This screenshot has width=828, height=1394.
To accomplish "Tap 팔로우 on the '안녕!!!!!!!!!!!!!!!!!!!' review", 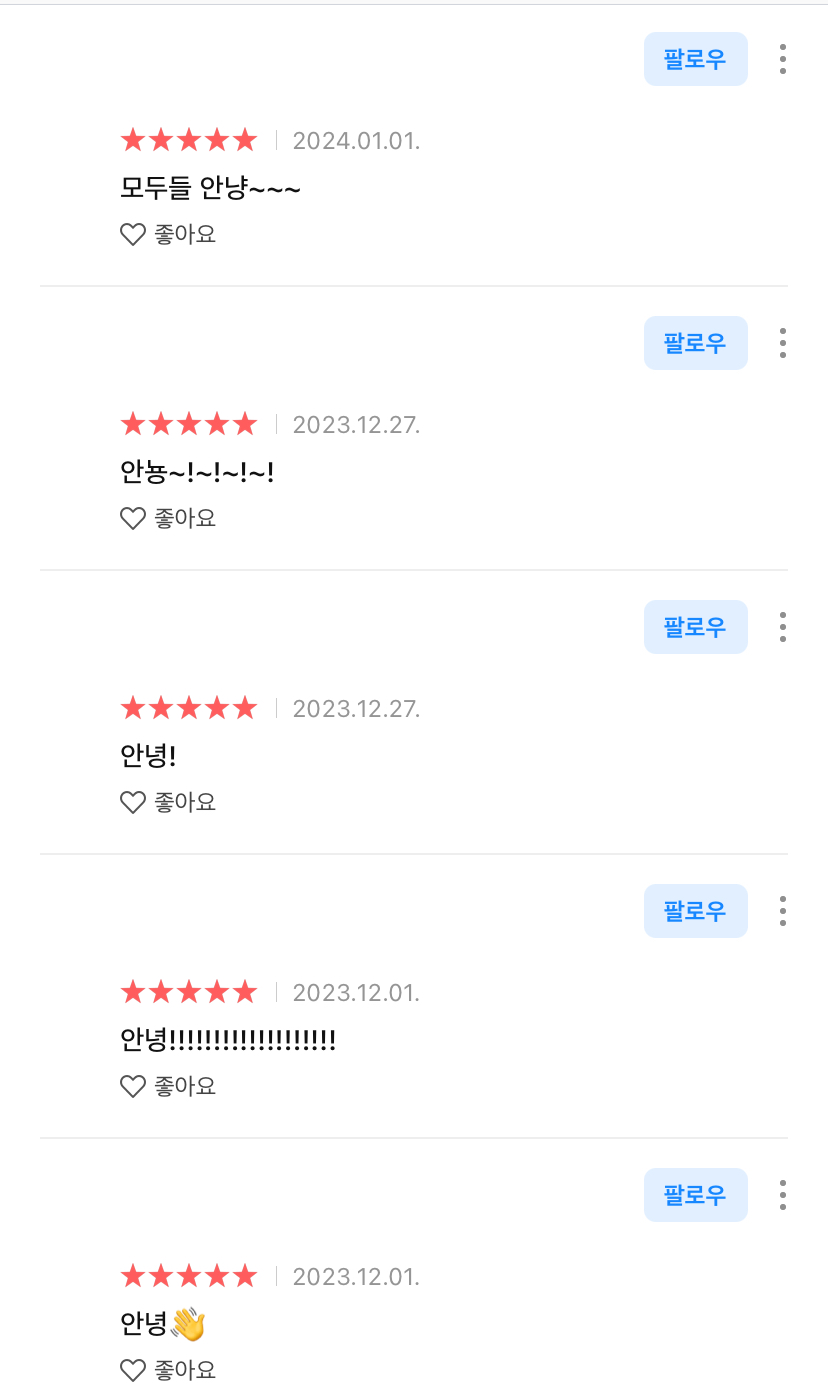I will click(695, 911).
